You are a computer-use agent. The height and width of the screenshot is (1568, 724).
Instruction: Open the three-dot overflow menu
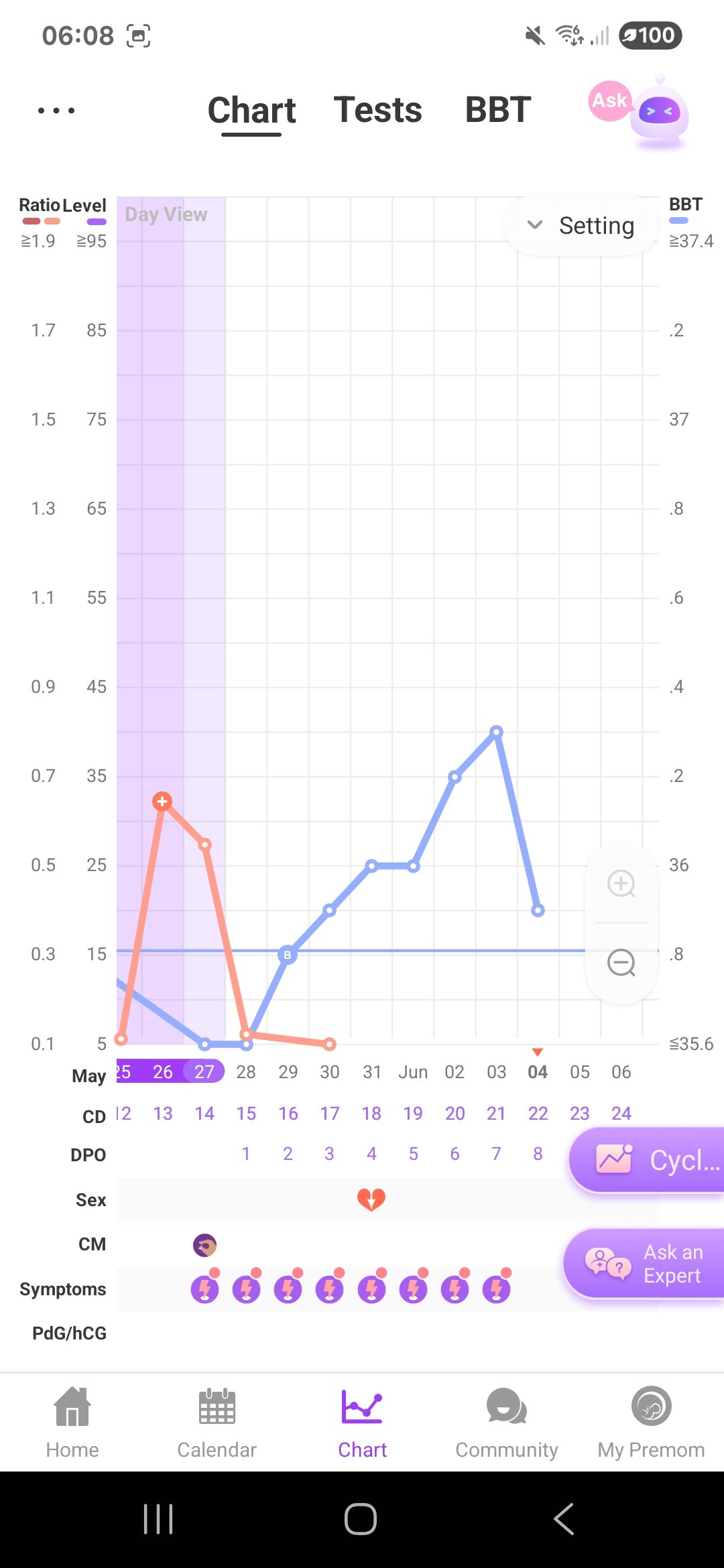pos(56,111)
